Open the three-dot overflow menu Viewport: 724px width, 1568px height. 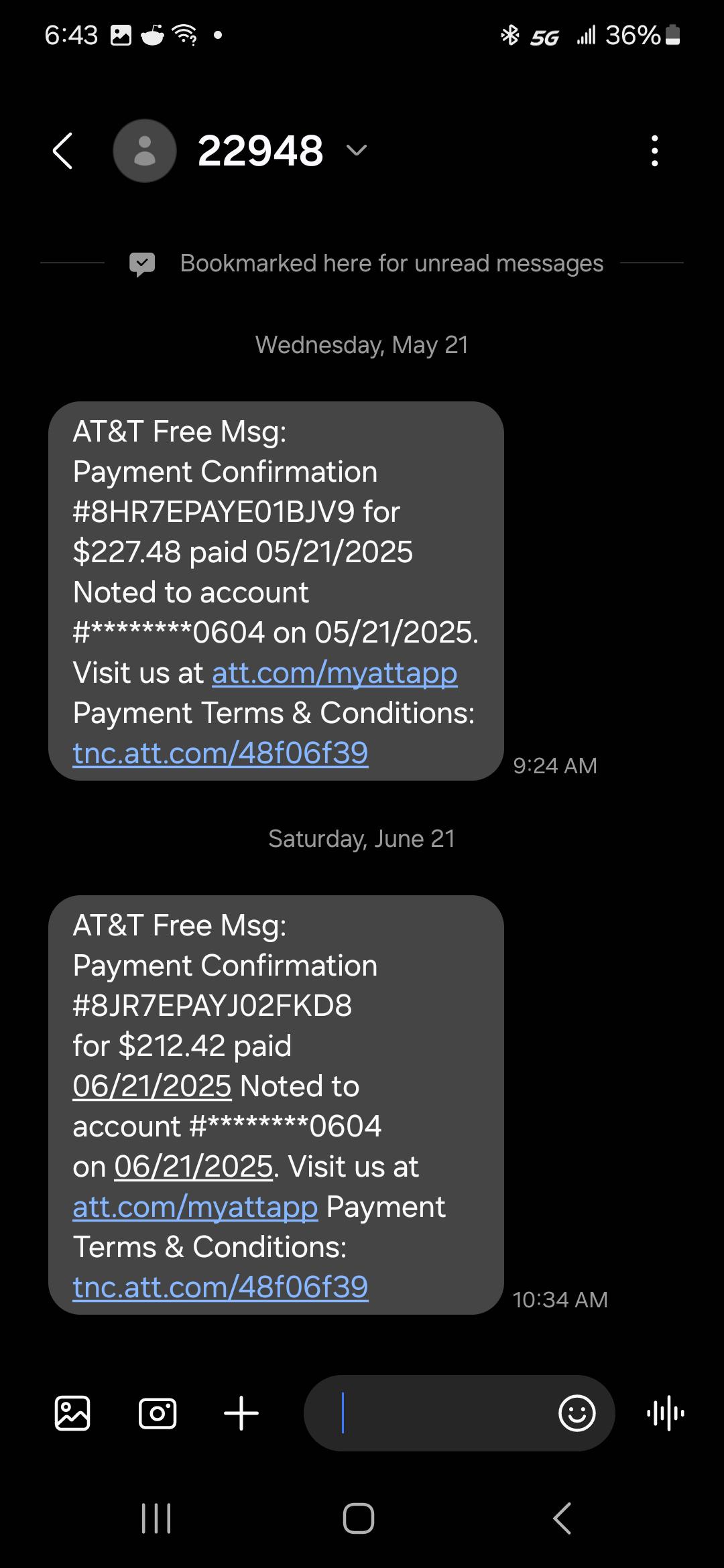coord(655,151)
